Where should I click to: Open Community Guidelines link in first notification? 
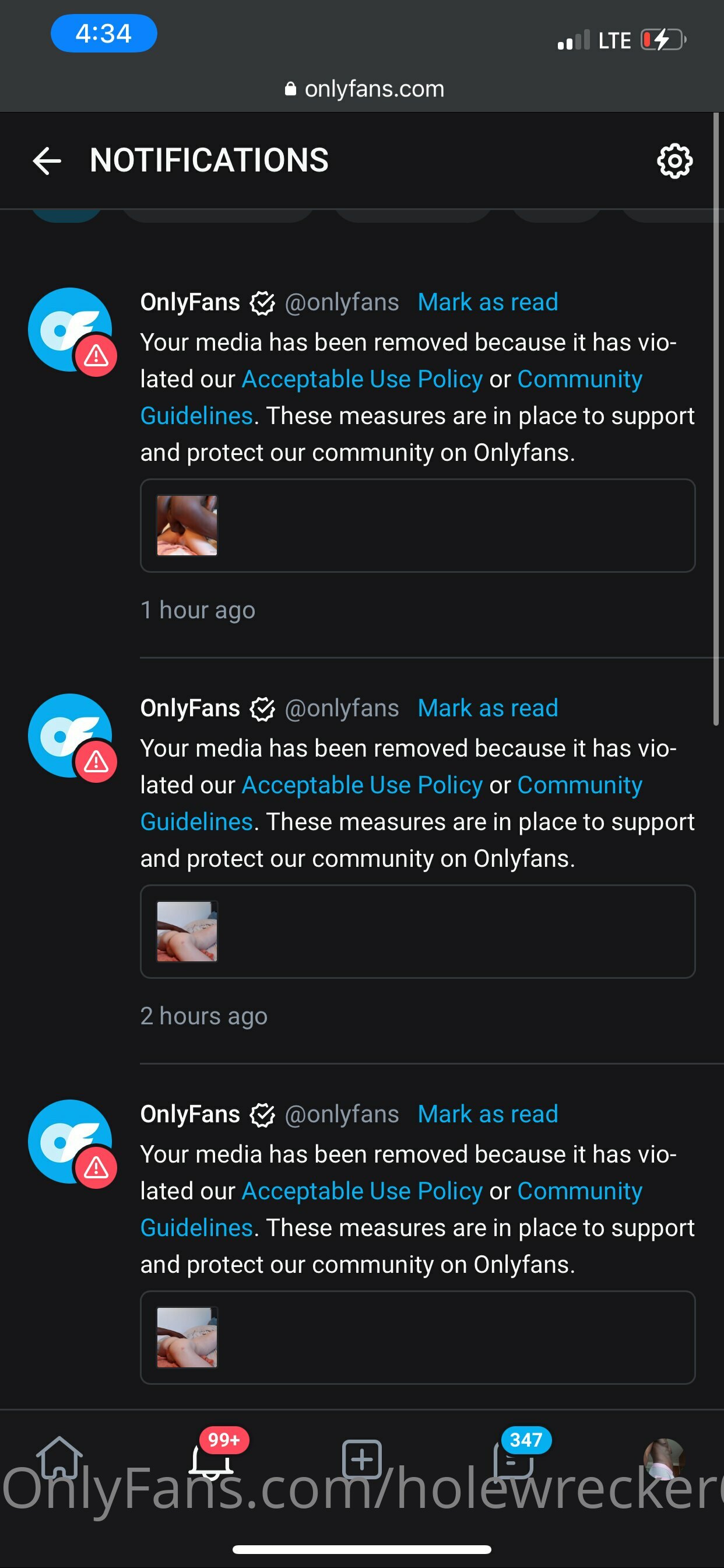(x=579, y=379)
